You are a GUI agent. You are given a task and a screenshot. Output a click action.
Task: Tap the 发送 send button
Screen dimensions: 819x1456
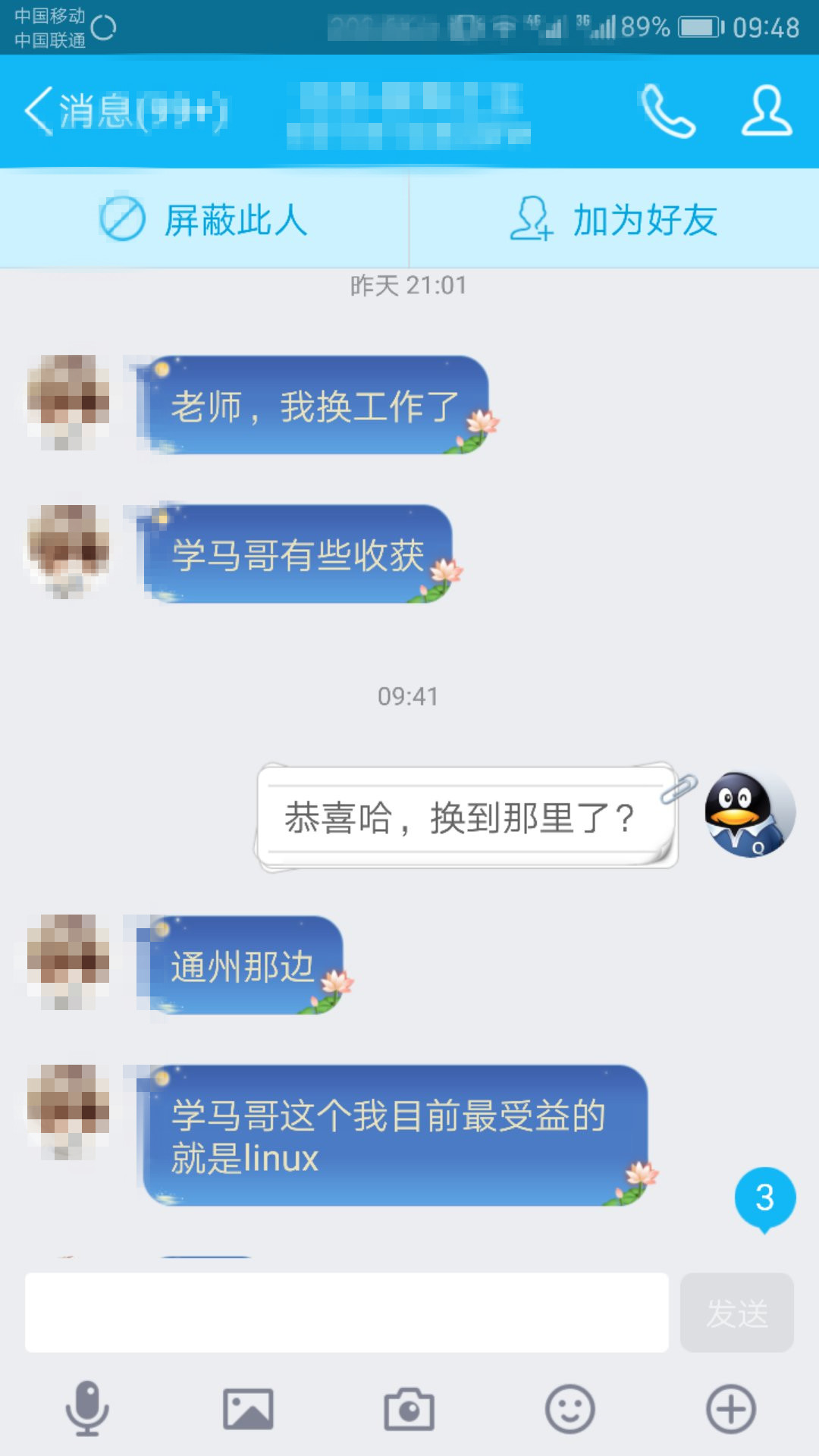click(x=736, y=1312)
